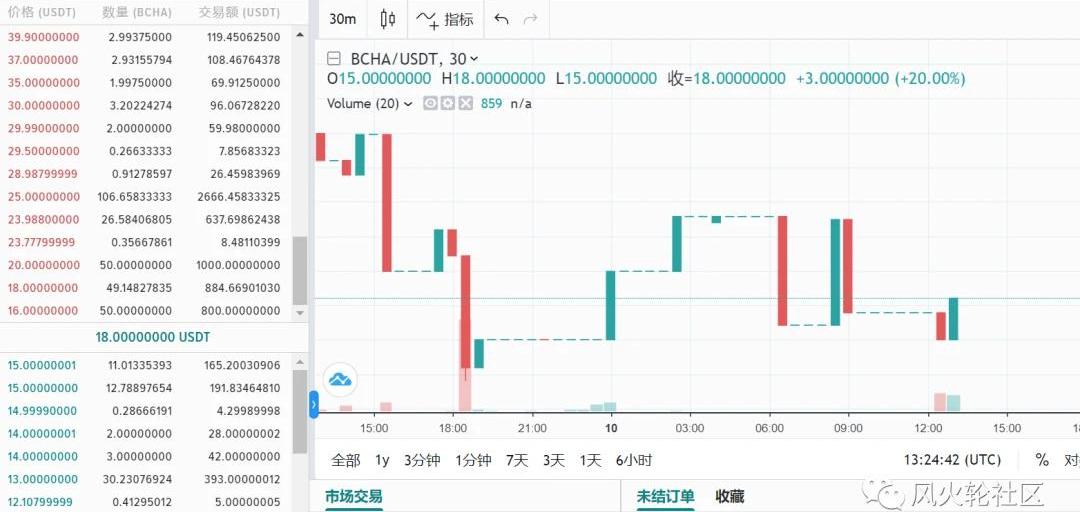Expand the Volume (20) indicator dropdown
Image resolution: width=1080 pixels, height=512 pixels.
point(408,104)
